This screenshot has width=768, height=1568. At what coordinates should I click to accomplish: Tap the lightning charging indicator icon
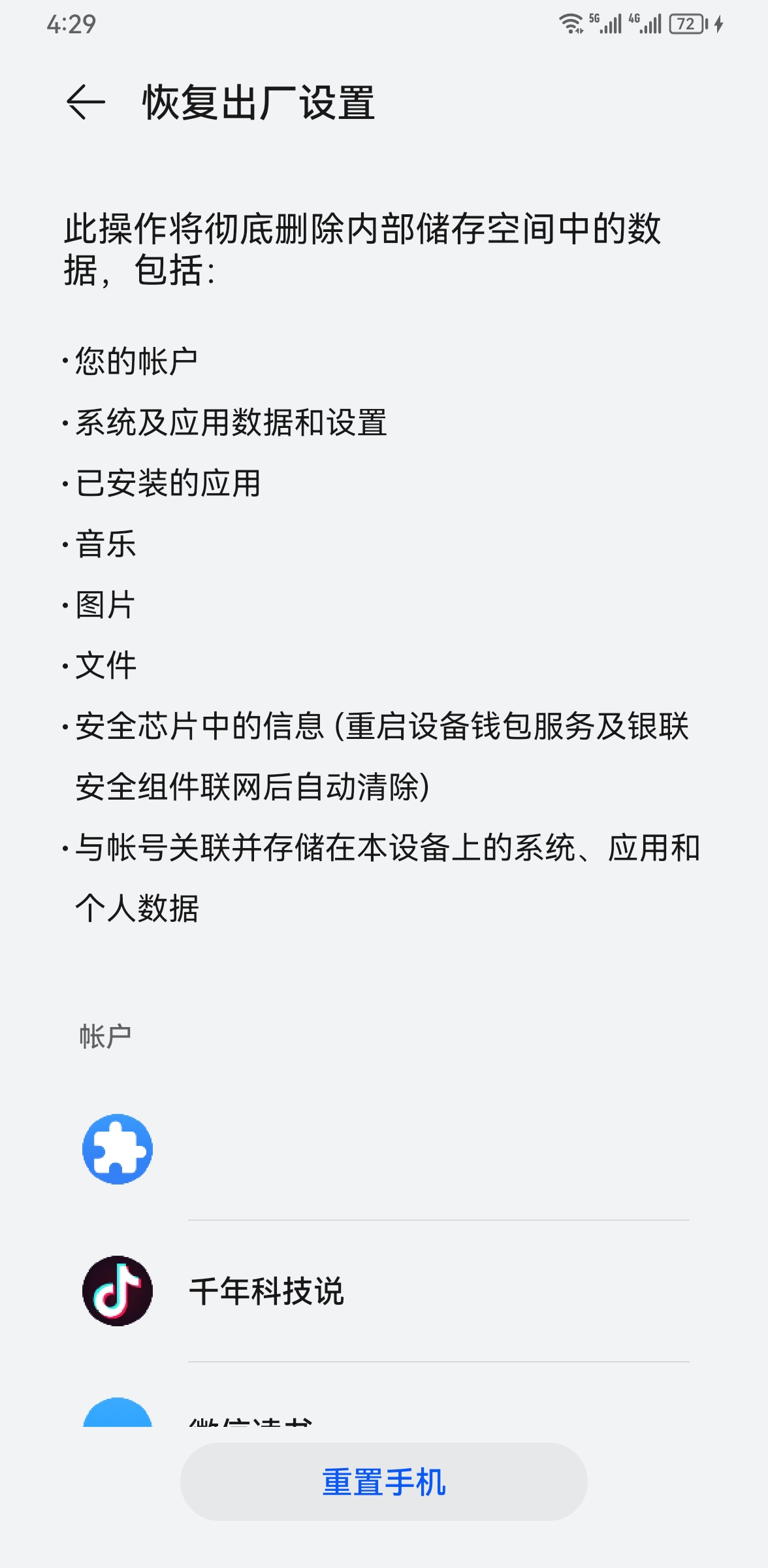[718, 23]
